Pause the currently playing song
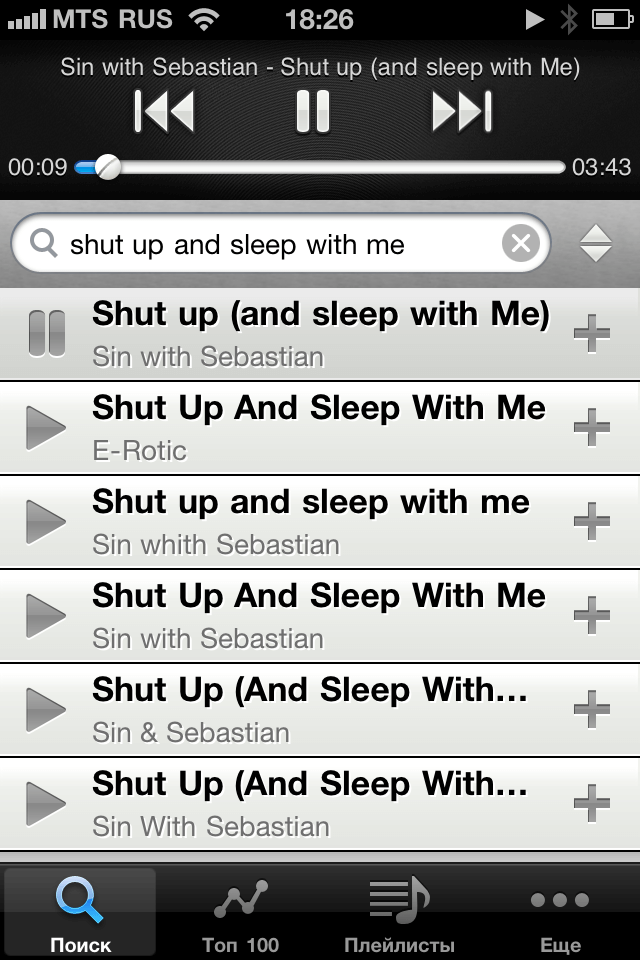Viewport: 640px width, 960px height. pos(313,111)
